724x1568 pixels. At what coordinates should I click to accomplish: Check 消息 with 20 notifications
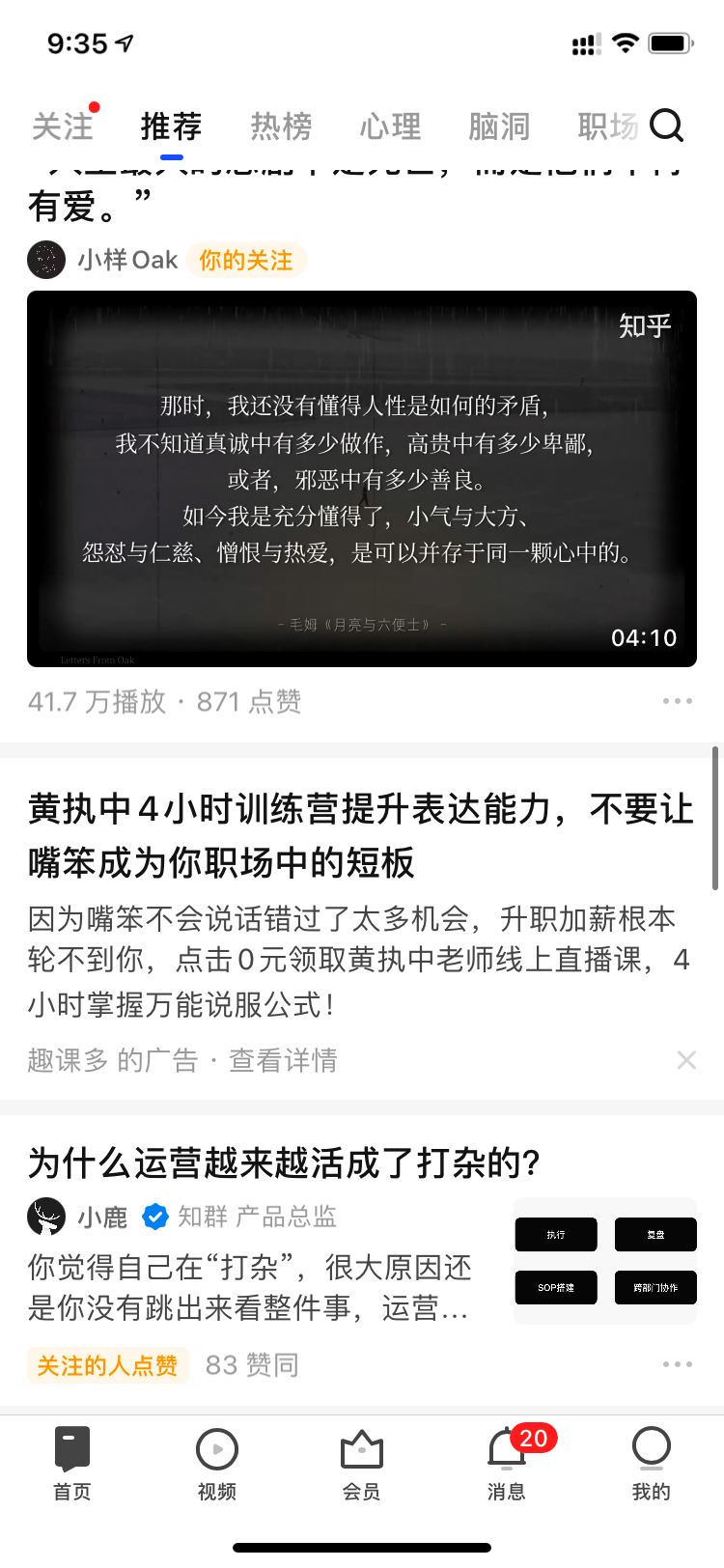coord(507,1464)
